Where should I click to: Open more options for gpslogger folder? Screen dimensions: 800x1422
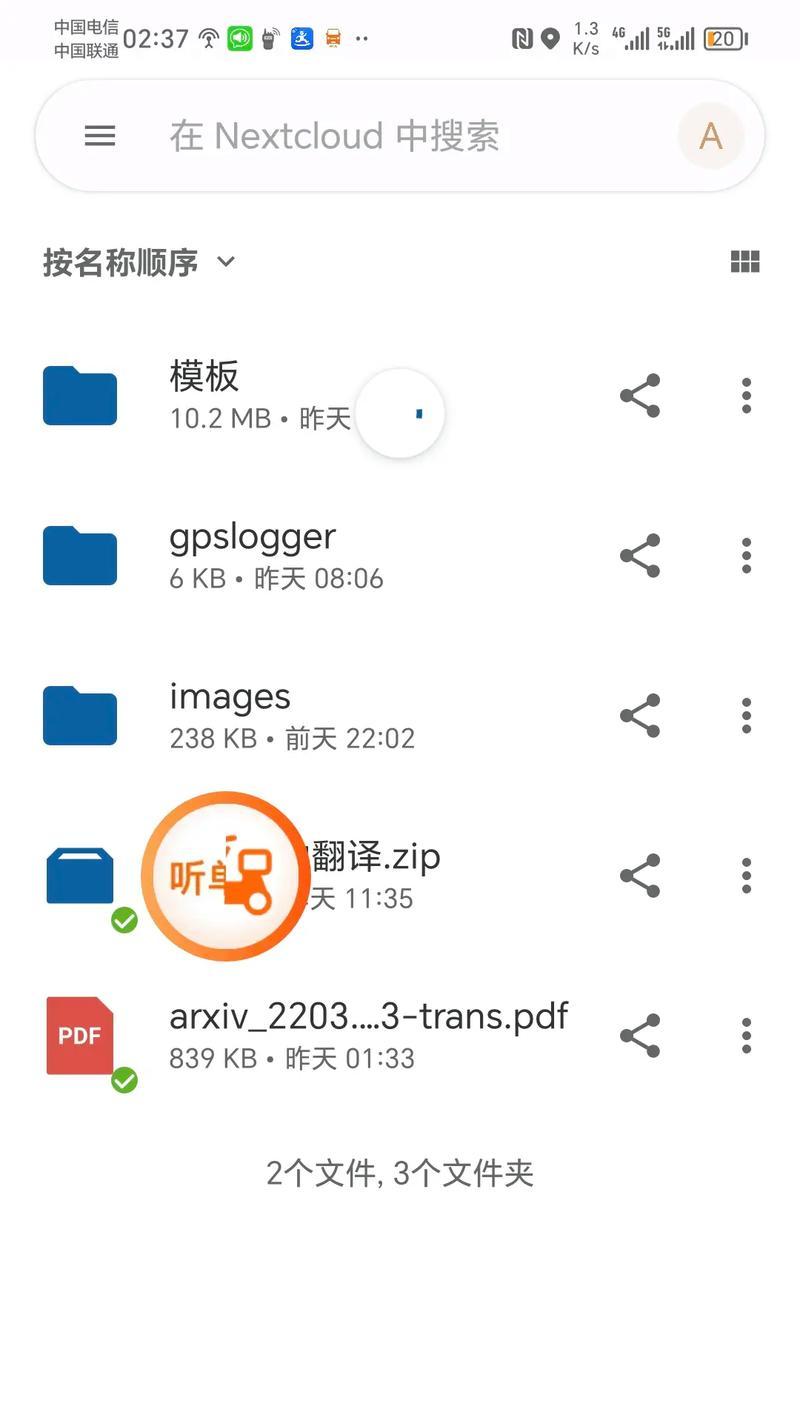(x=746, y=556)
